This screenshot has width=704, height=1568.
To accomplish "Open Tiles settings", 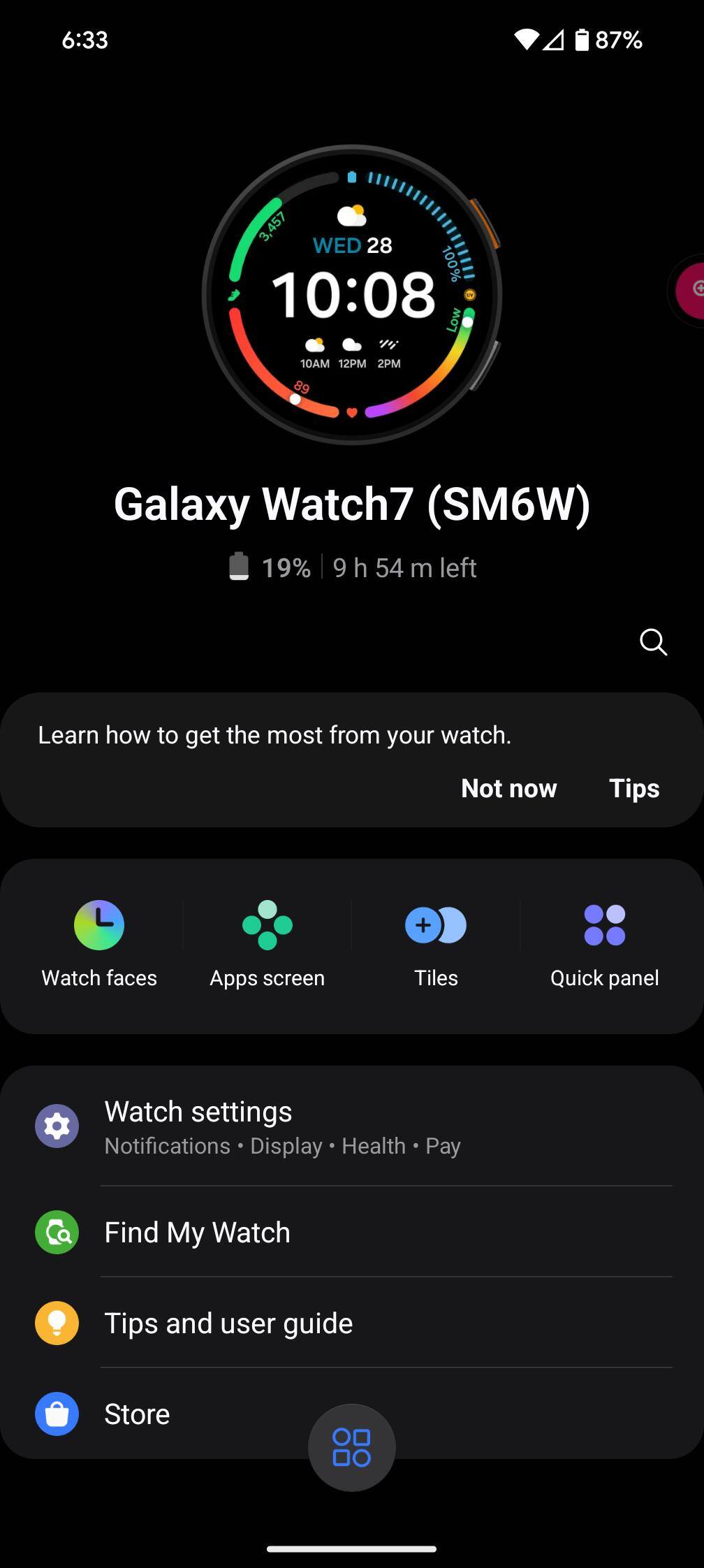I will tap(436, 944).
